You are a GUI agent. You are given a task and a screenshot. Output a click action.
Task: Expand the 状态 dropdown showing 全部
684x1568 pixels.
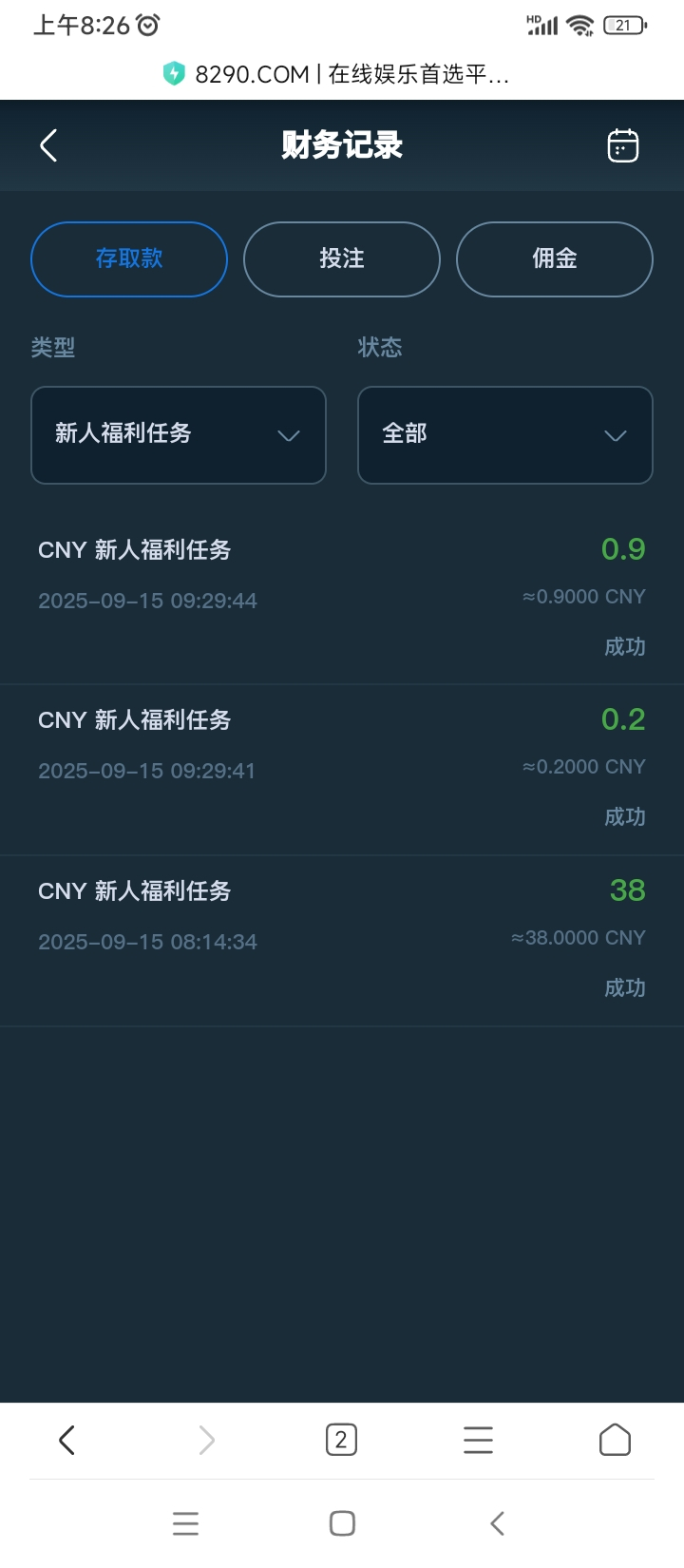[x=505, y=435]
